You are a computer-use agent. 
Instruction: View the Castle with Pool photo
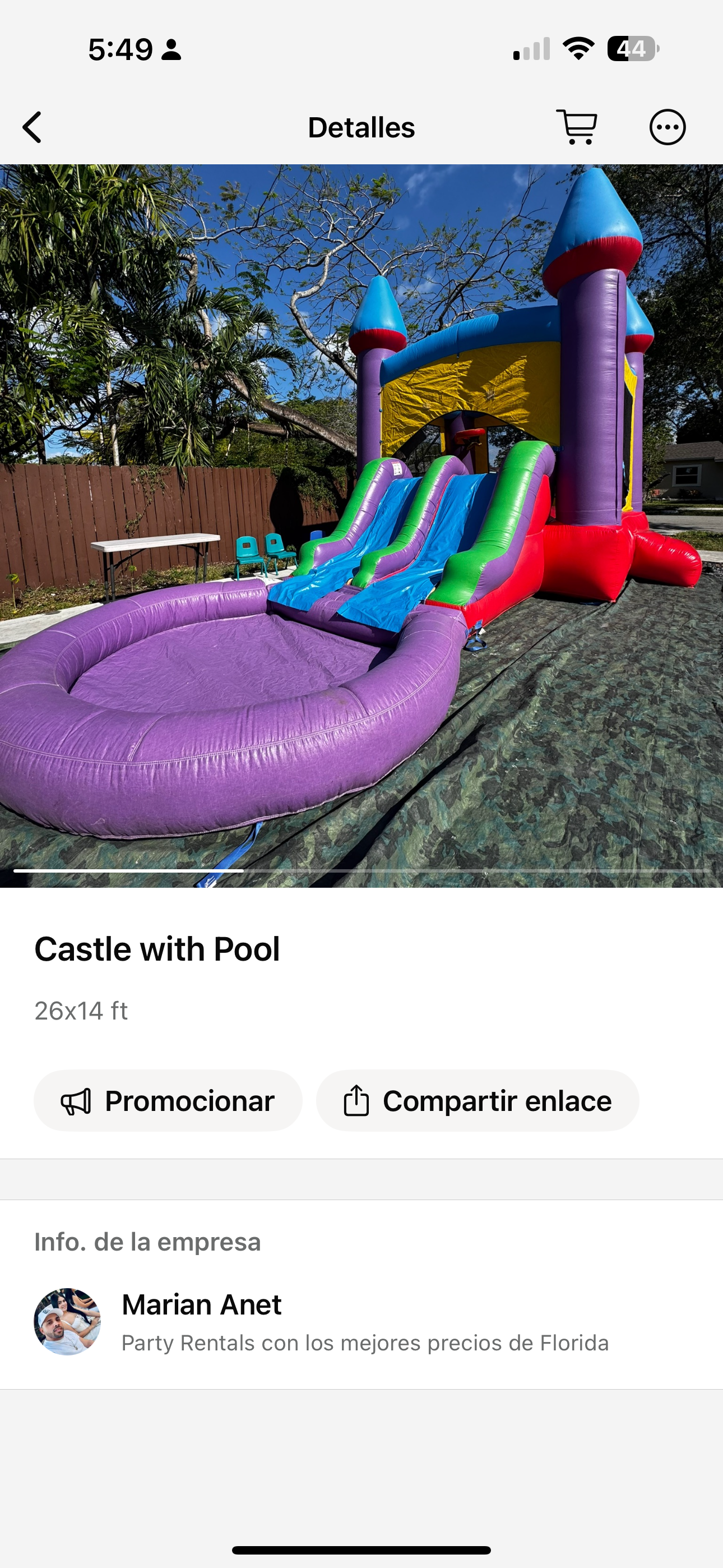pyautogui.click(x=361, y=526)
